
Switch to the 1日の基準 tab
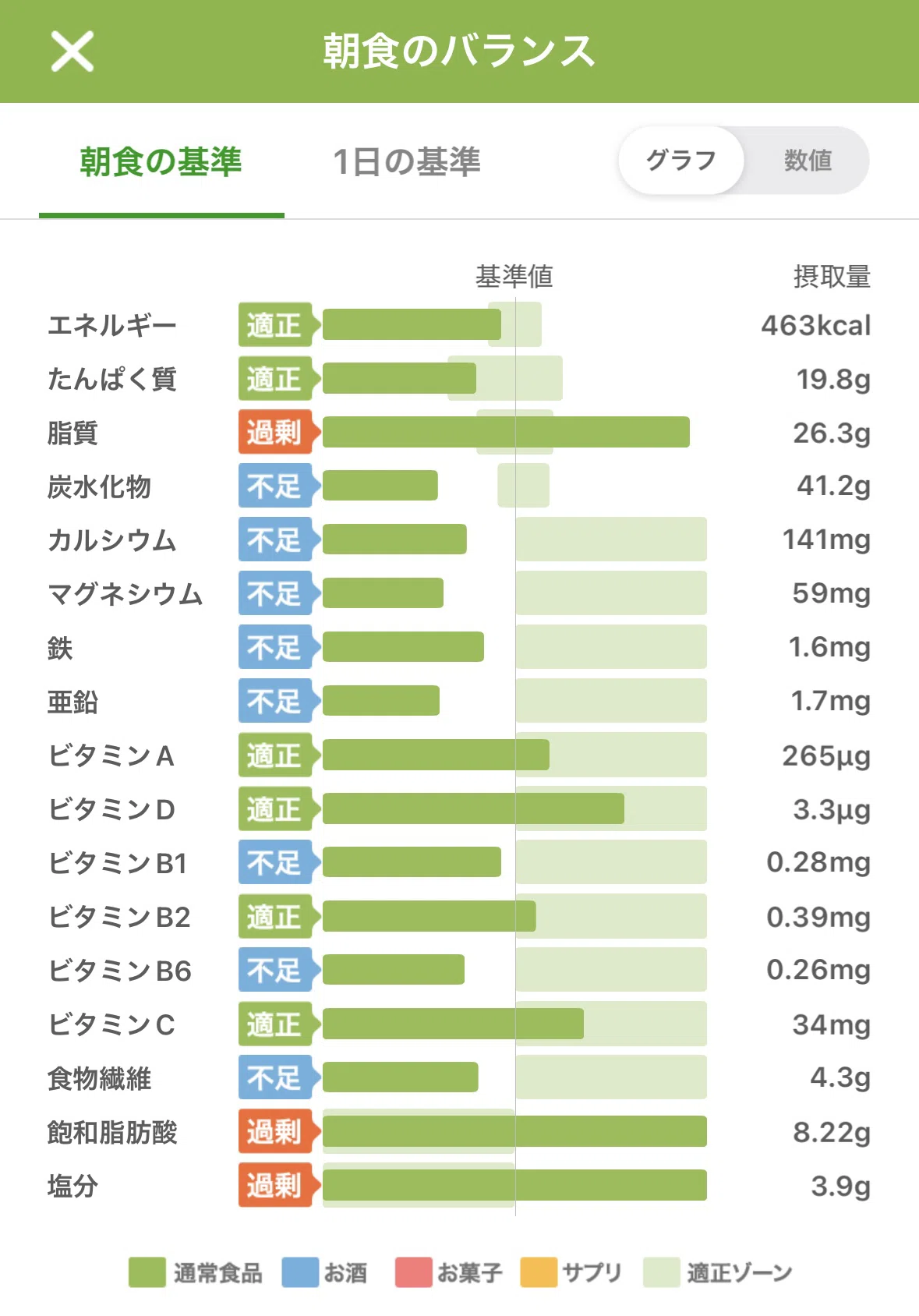click(x=406, y=162)
